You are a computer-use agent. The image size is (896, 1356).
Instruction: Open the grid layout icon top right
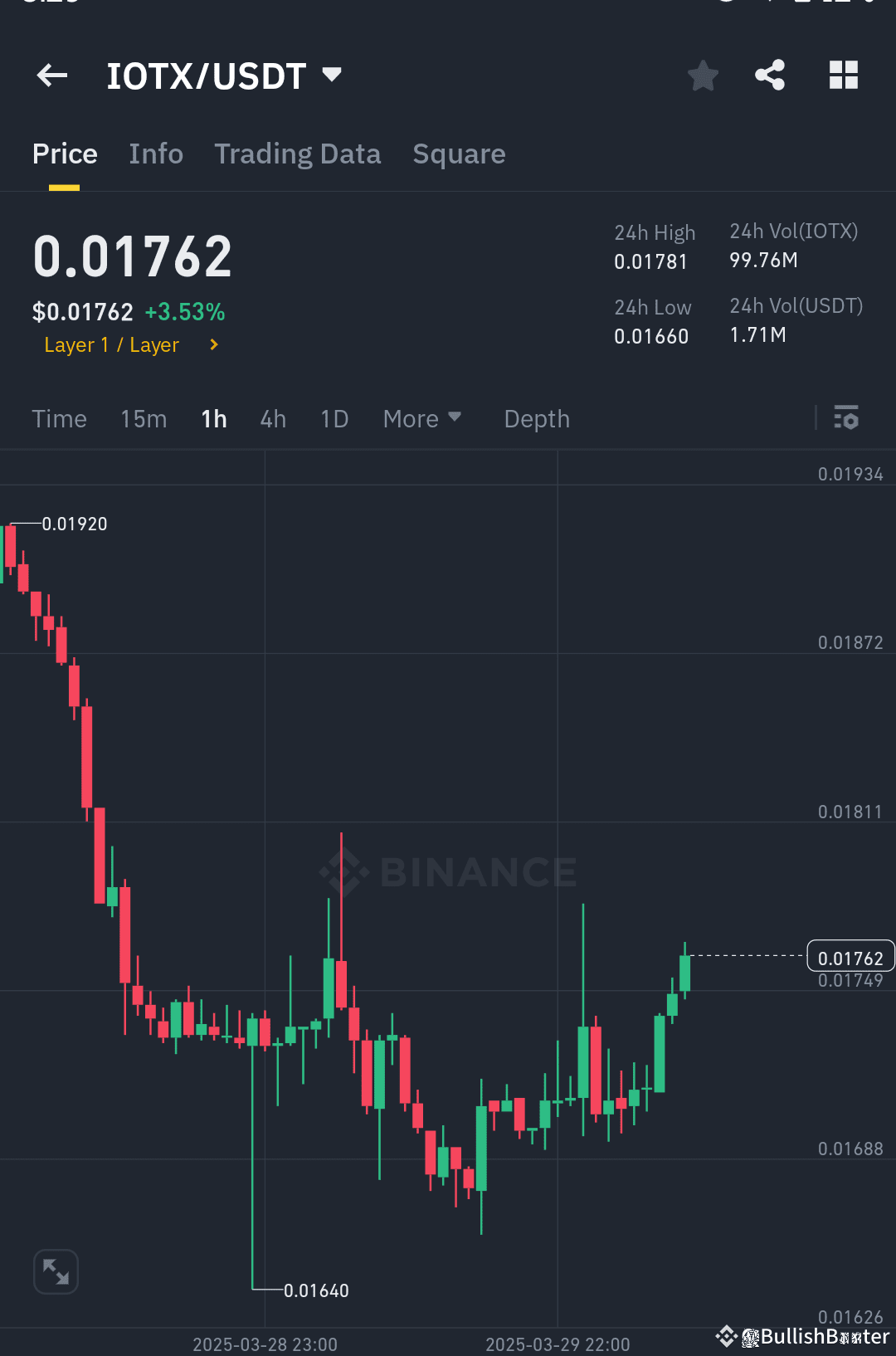tap(844, 75)
